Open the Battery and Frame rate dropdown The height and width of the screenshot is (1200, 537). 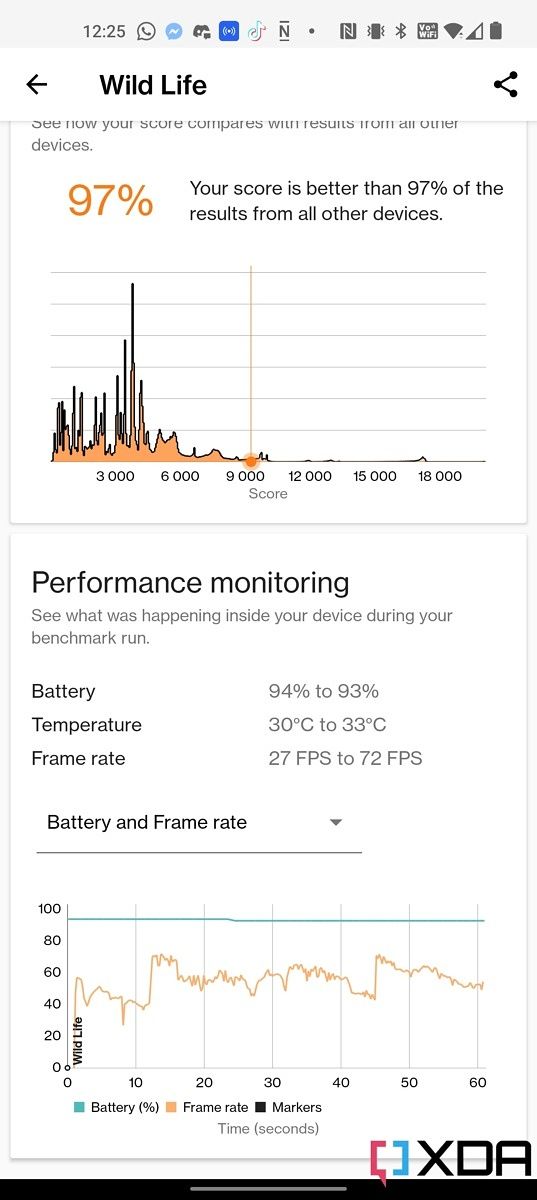(x=199, y=823)
